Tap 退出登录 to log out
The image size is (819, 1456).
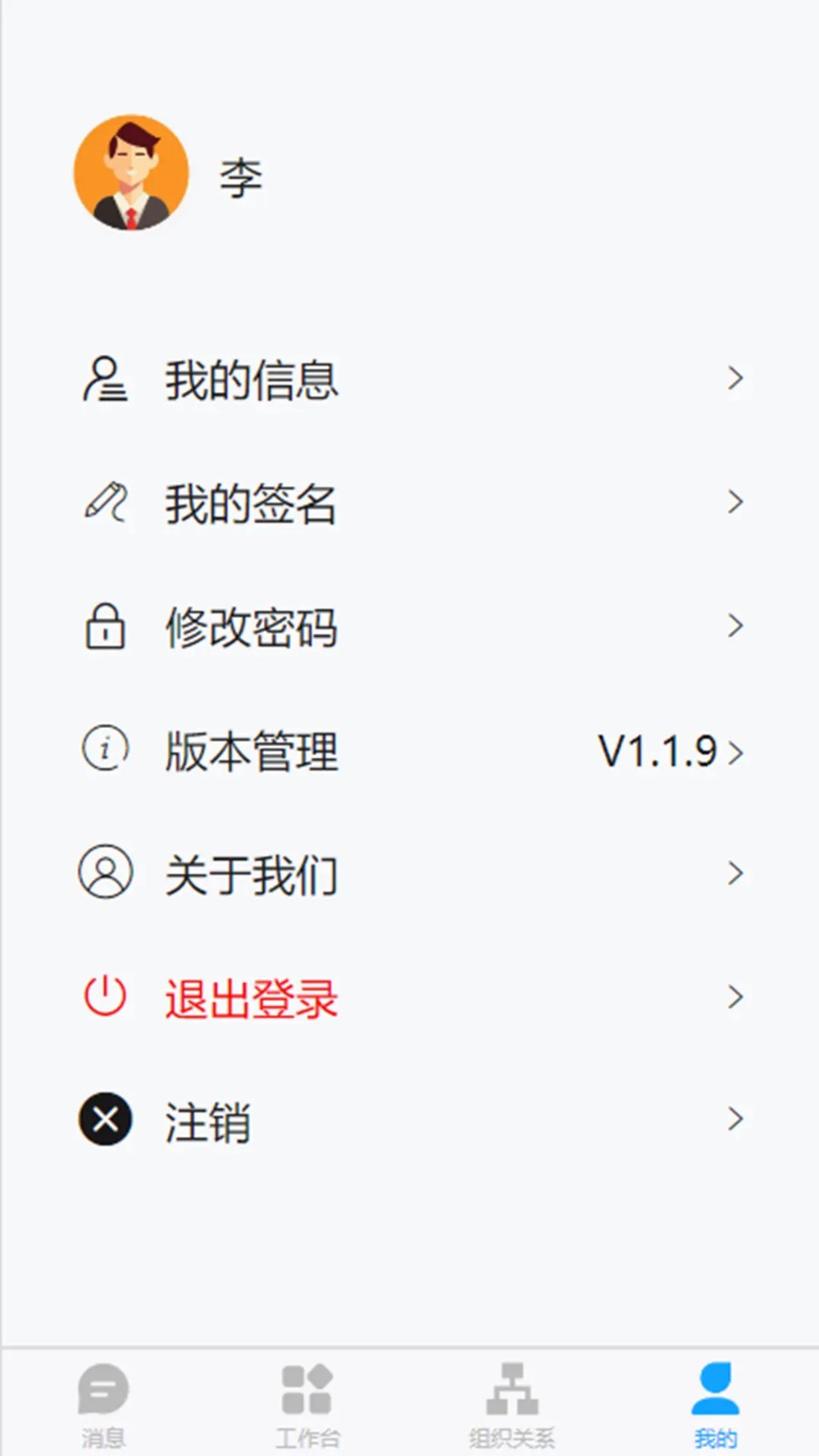coord(409,998)
